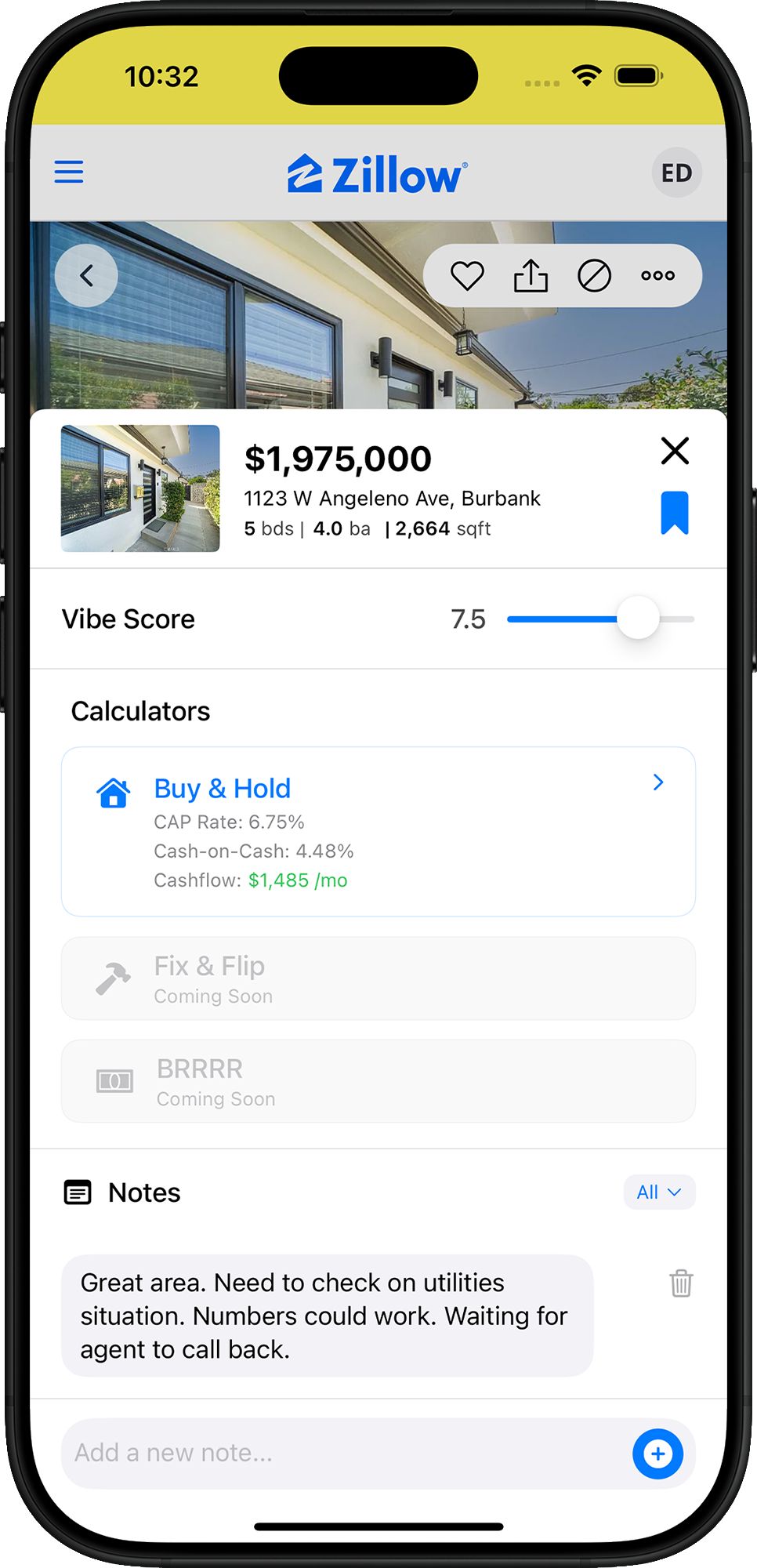Favorite the property with heart icon
The height and width of the screenshot is (1568, 757).
coord(468,275)
